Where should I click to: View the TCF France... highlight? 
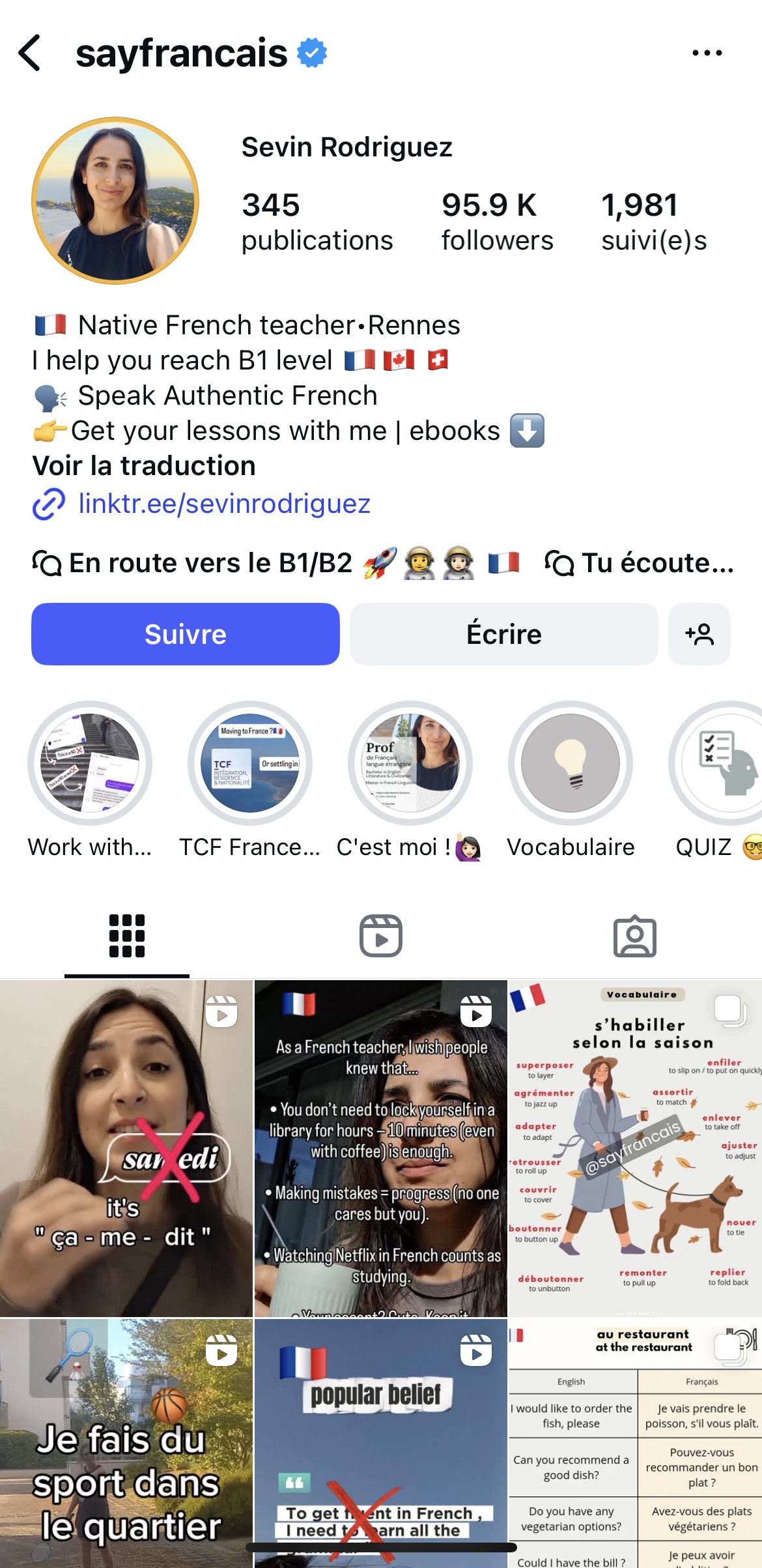click(x=250, y=763)
